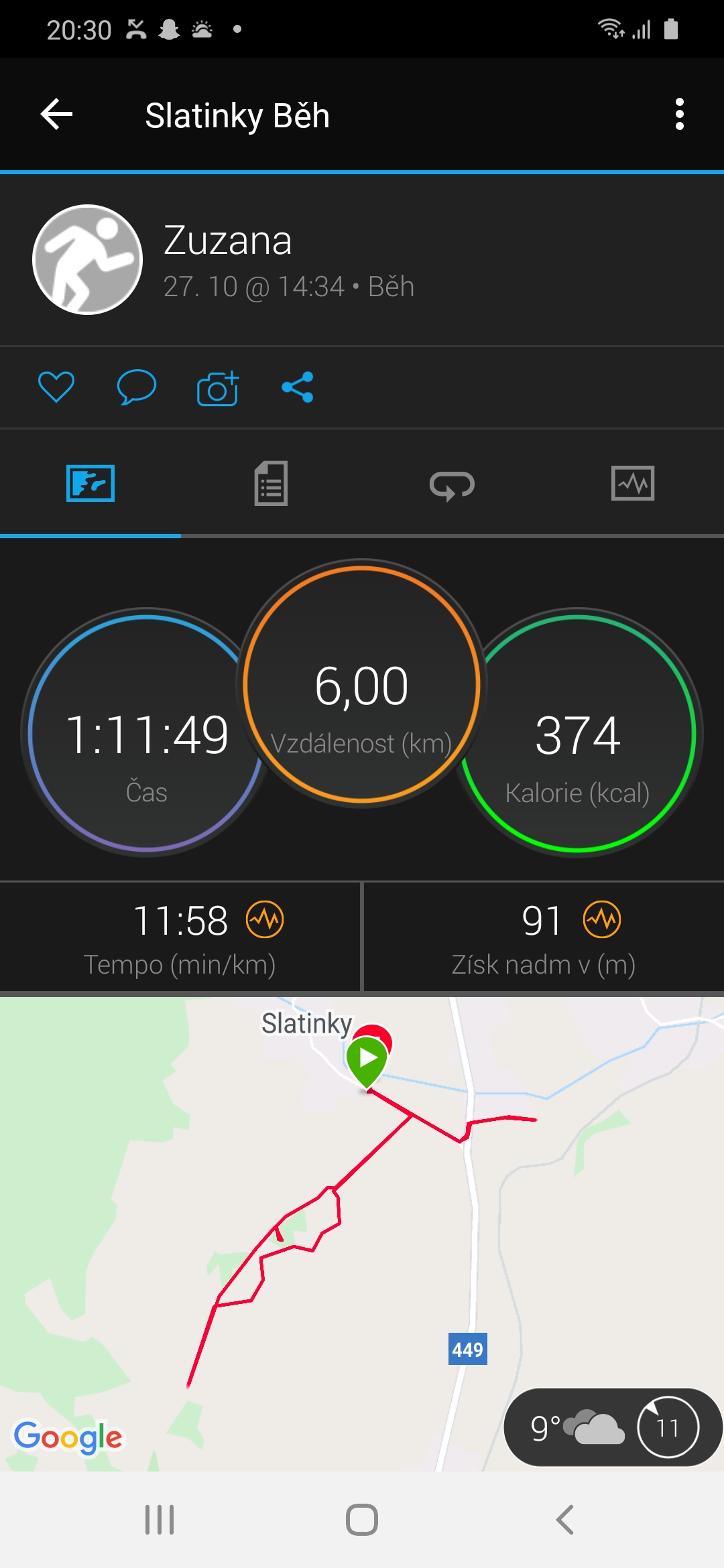Add a photo with the camera icon
724x1568 pixels.
[x=218, y=388]
